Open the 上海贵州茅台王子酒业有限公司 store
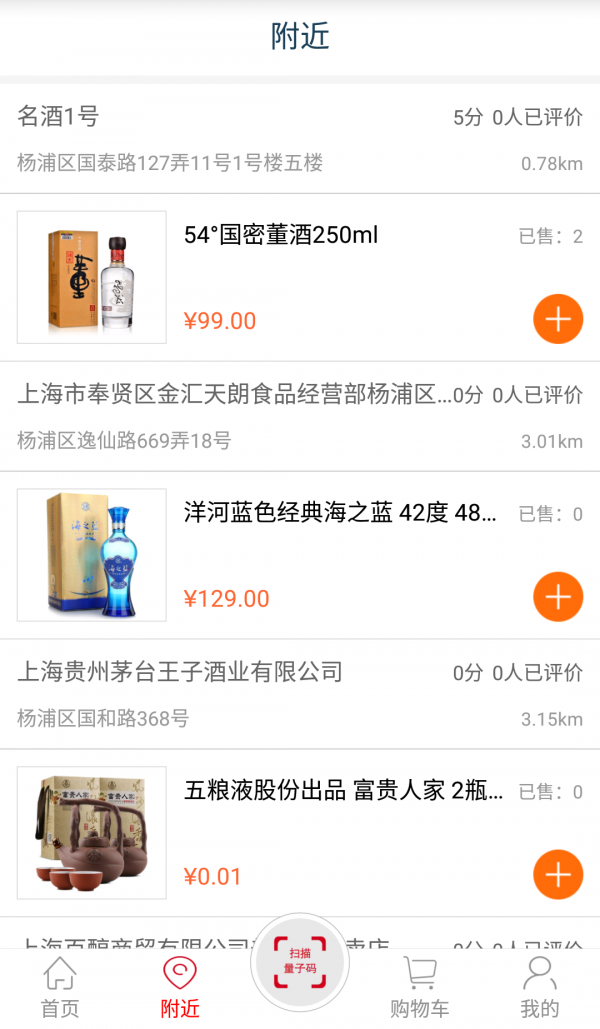This screenshot has width=600, height=1029. tap(180, 672)
